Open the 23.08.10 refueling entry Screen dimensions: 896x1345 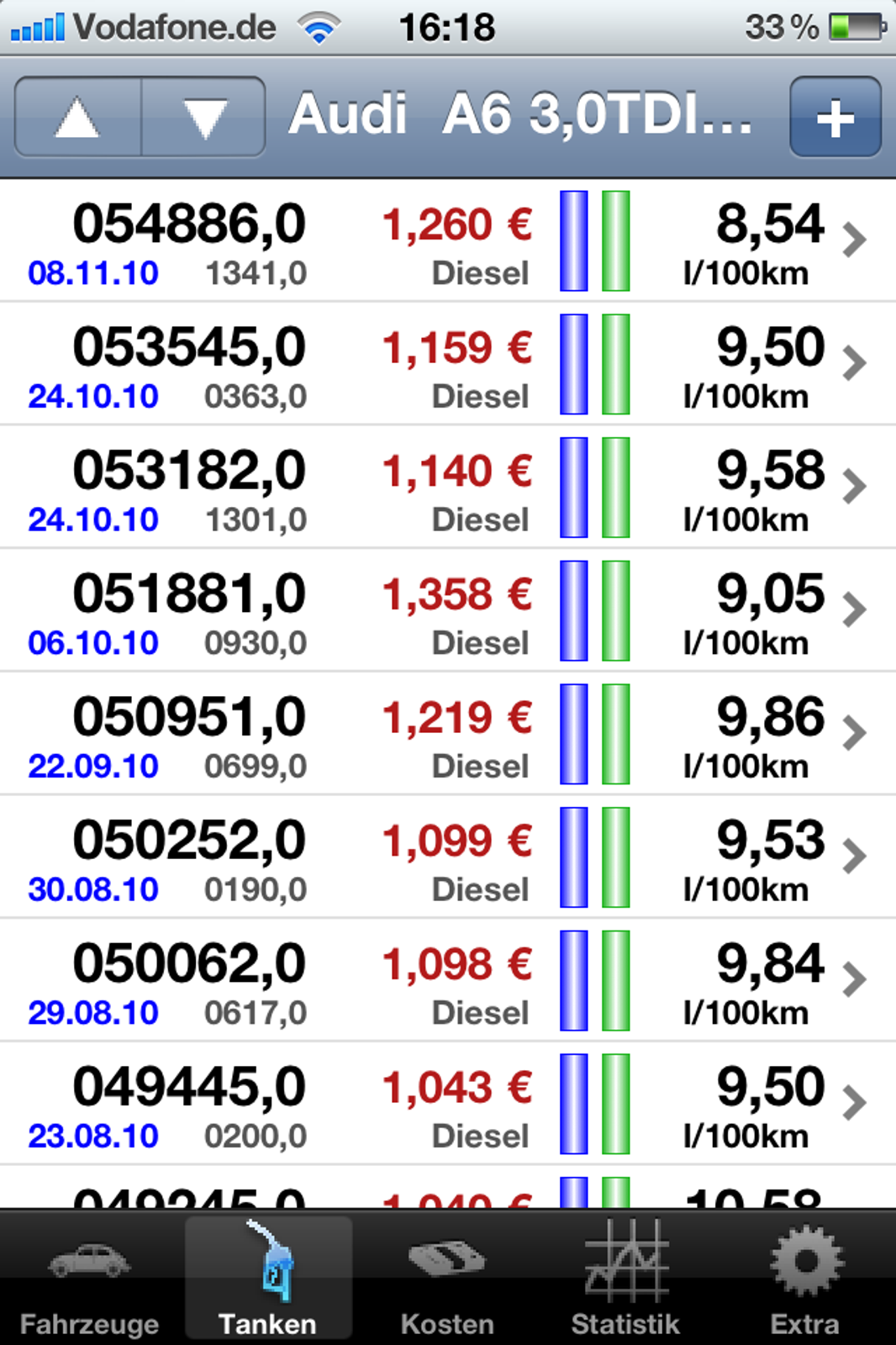point(447,1103)
